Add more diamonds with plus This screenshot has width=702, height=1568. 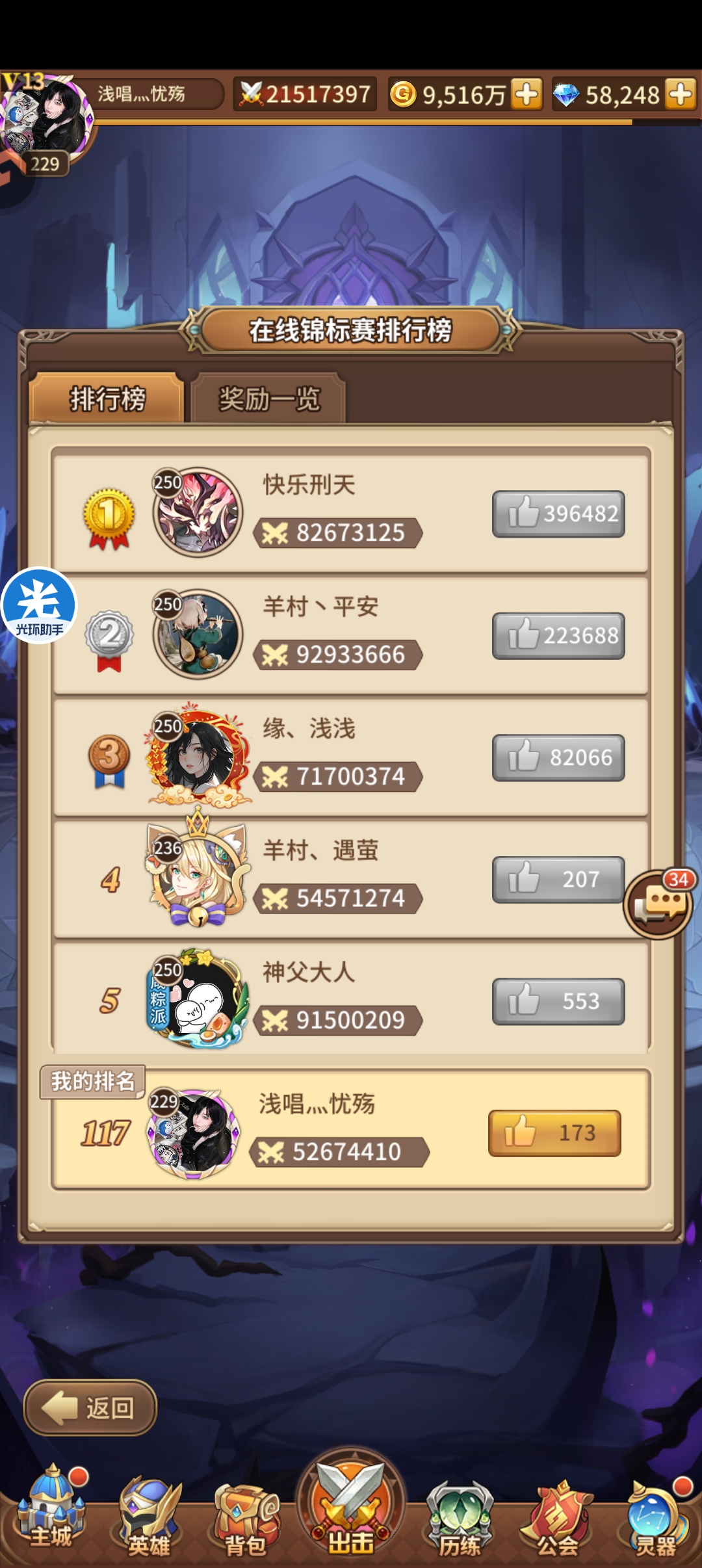coord(681,94)
